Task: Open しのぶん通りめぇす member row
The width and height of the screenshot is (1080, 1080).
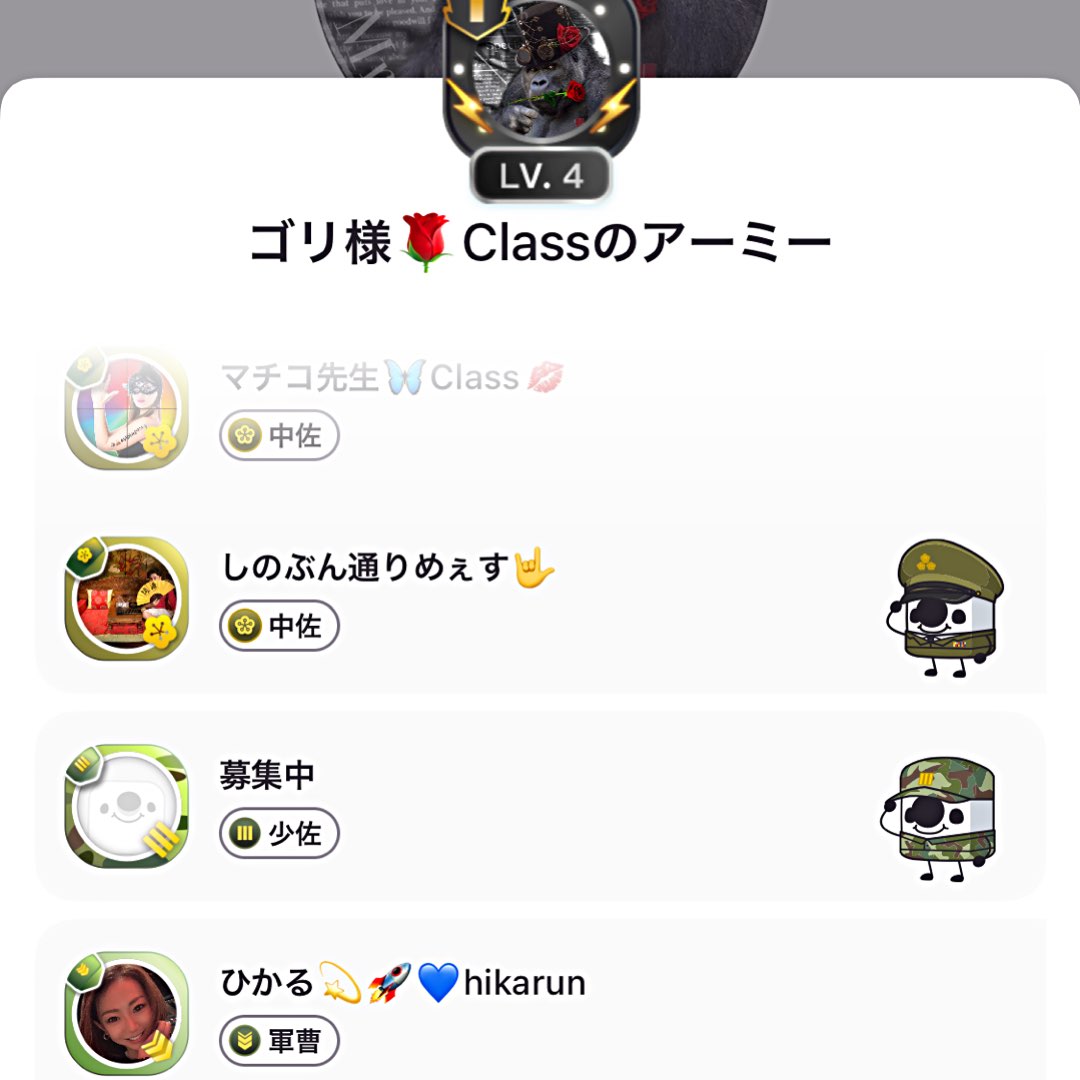Action: [541, 598]
